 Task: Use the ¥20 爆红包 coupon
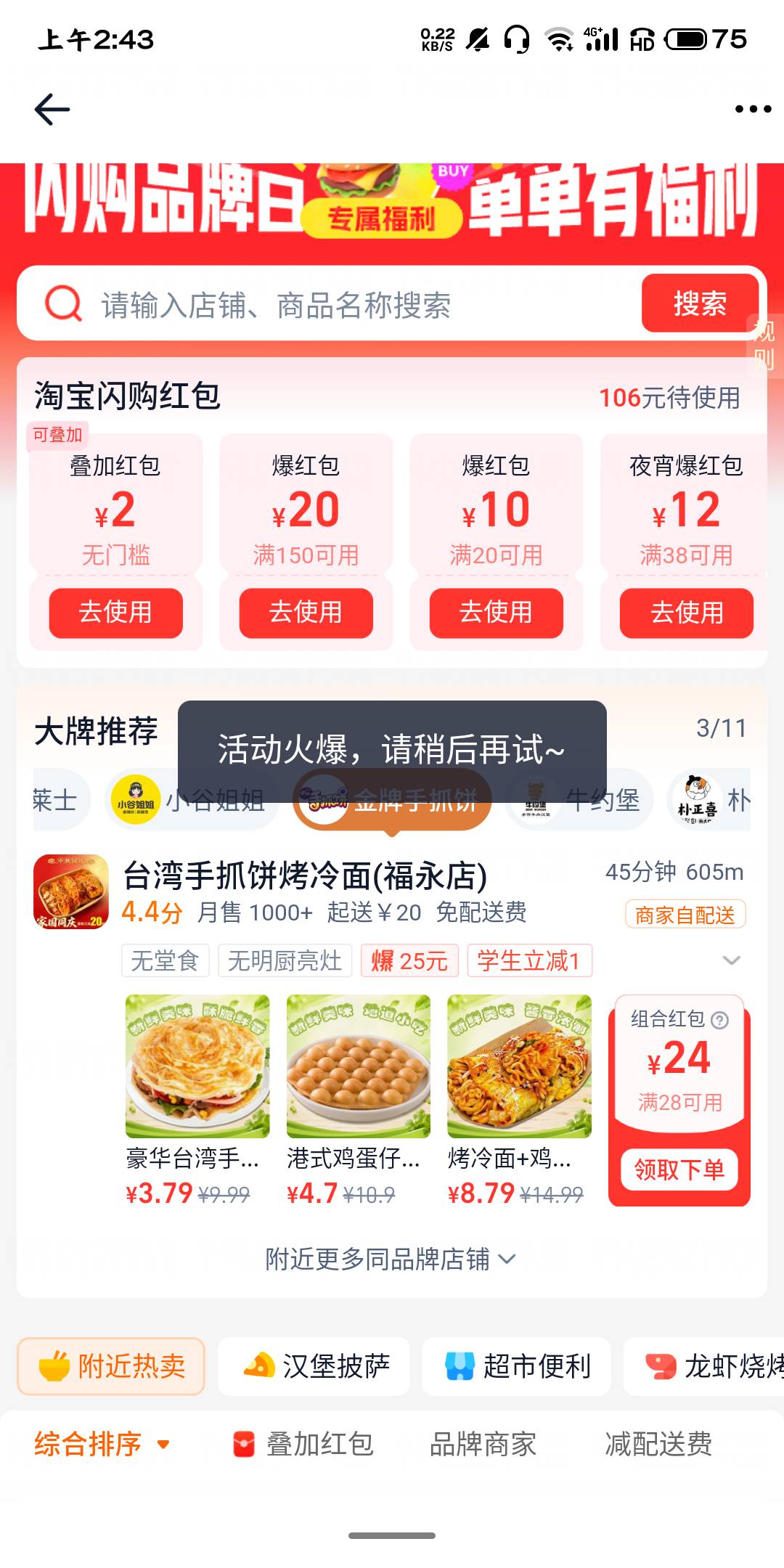[x=306, y=613]
